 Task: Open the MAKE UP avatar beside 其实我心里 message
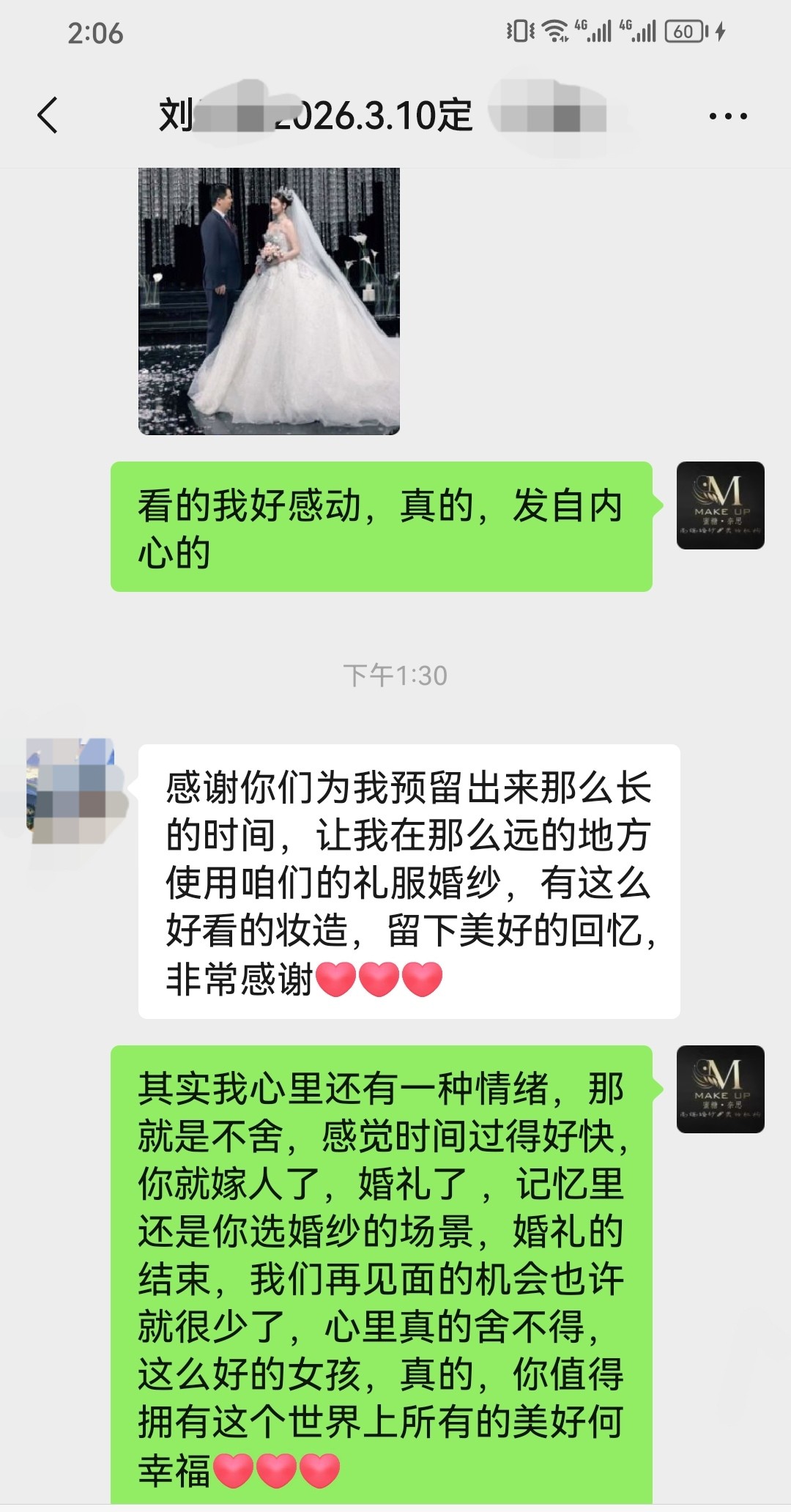[720, 1089]
